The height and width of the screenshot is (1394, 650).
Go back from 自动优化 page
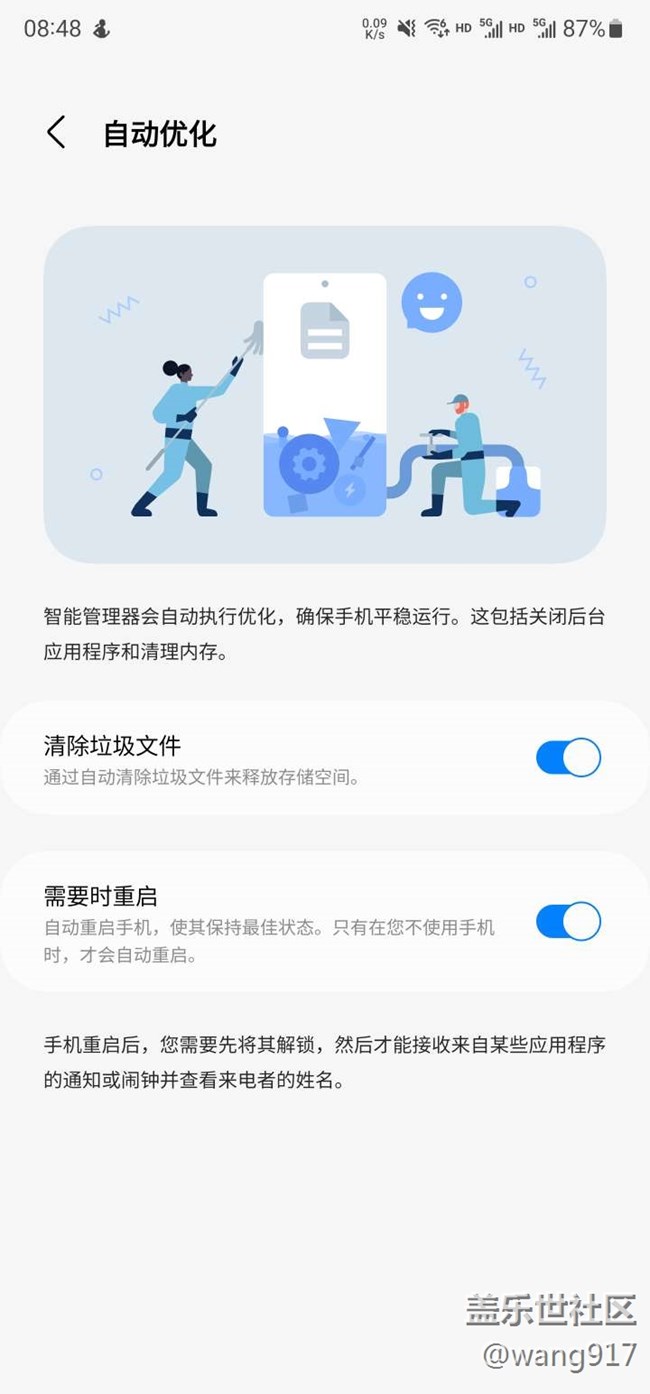(56, 133)
